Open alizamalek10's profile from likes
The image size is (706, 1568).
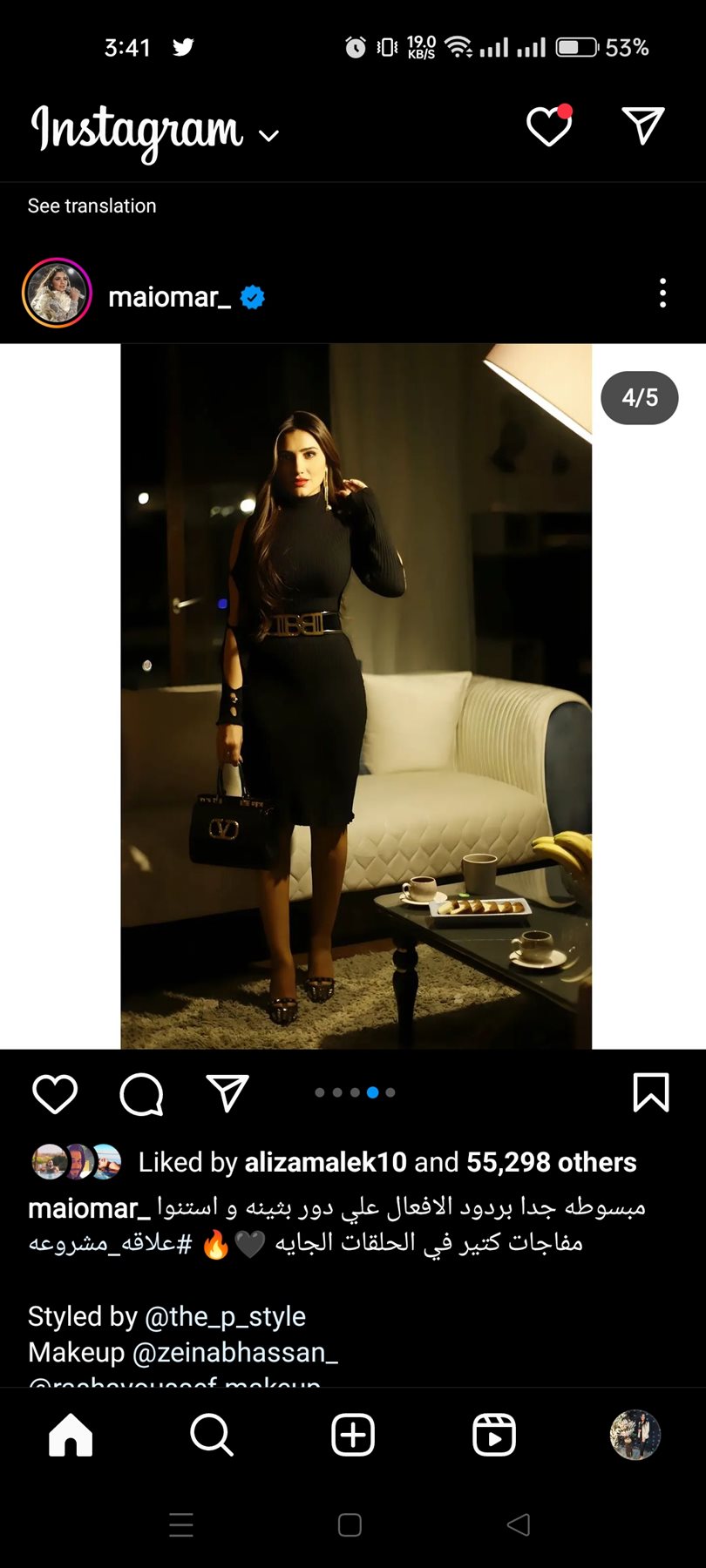[x=325, y=1162]
